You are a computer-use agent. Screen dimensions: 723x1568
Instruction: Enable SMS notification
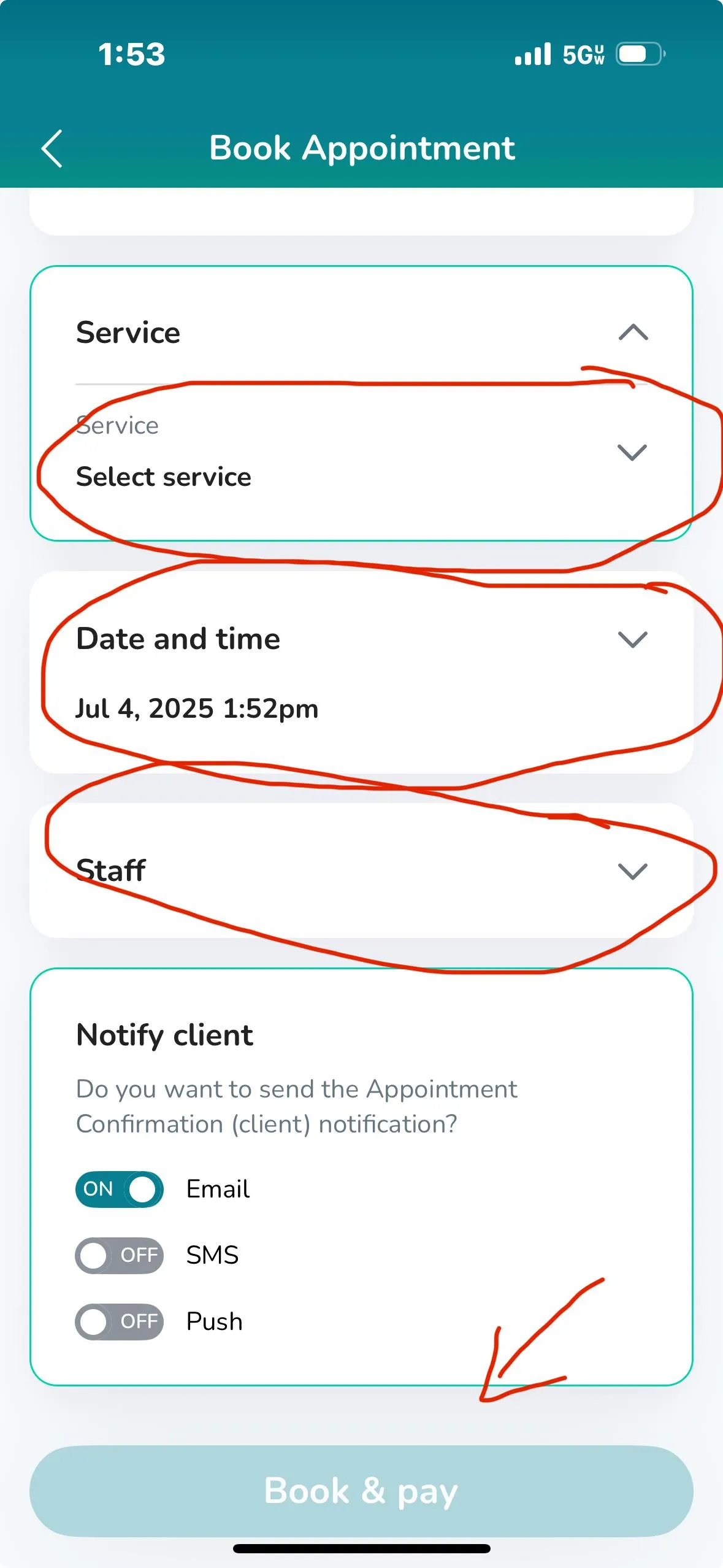(120, 1255)
